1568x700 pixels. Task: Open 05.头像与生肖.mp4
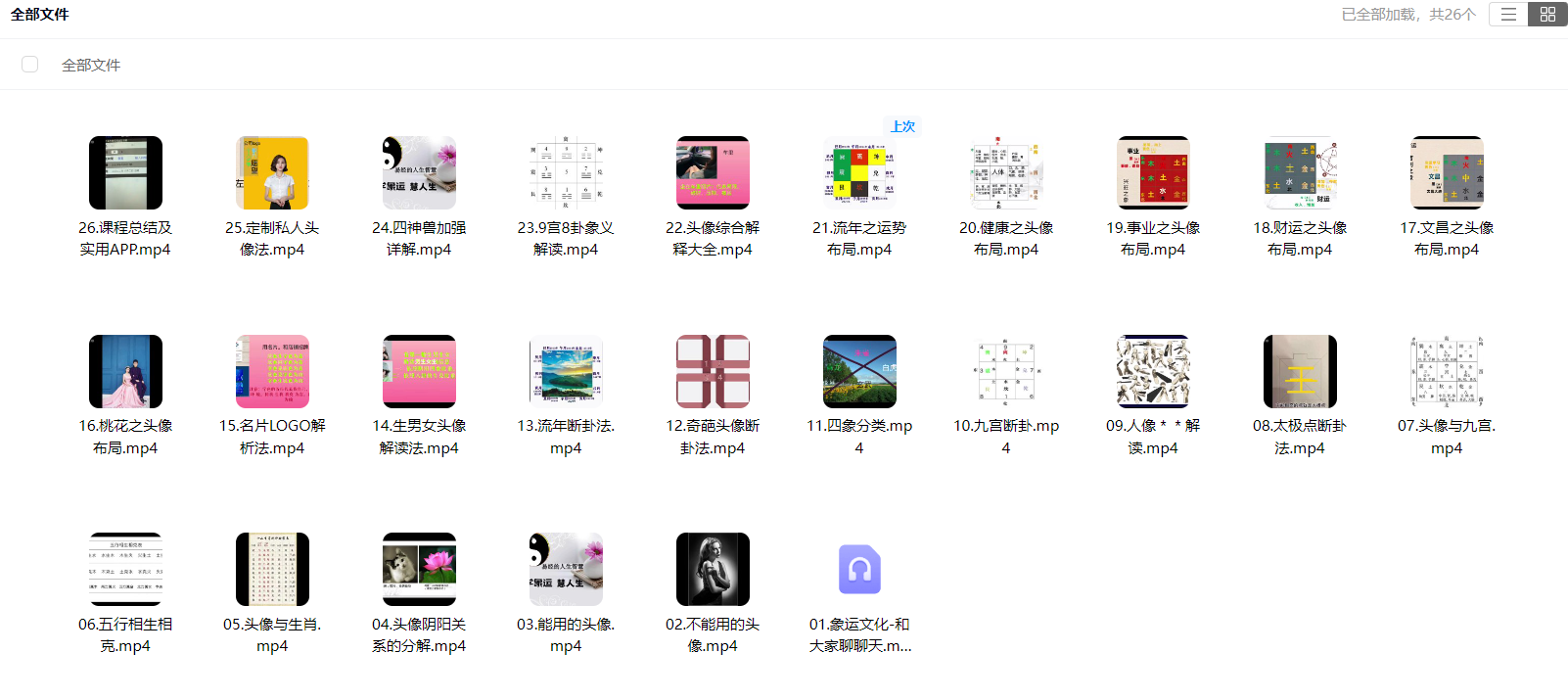point(272,570)
